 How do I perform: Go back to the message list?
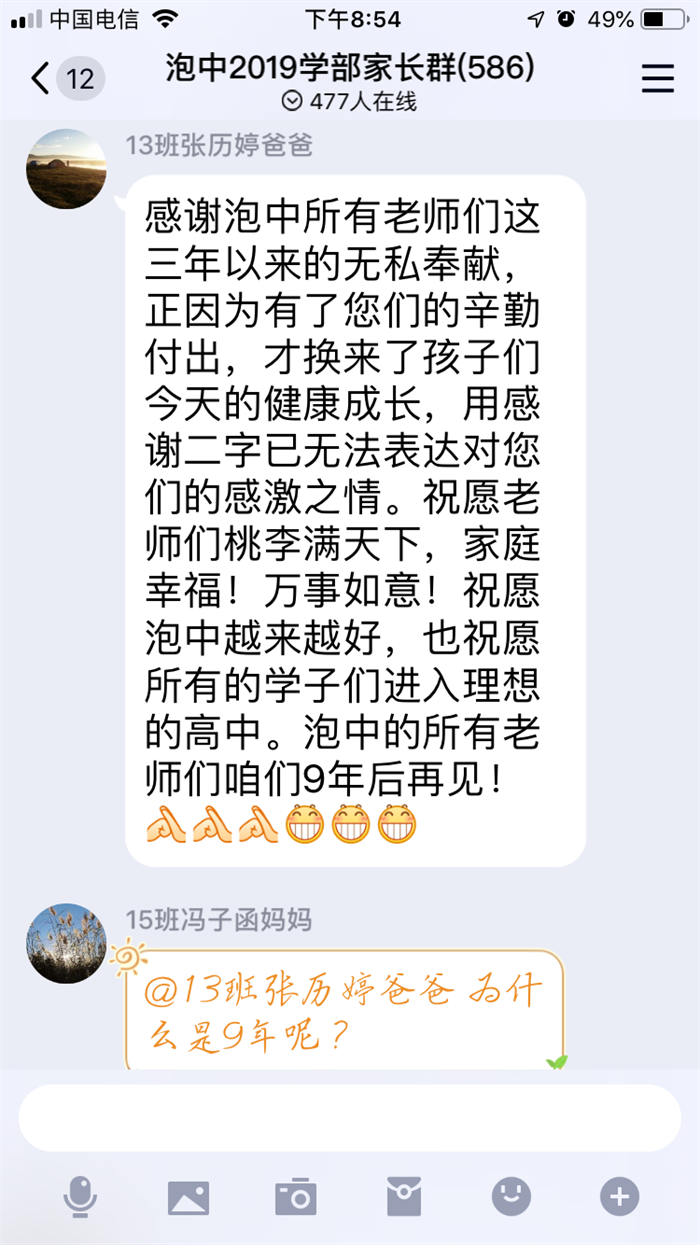tap(42, 78)
